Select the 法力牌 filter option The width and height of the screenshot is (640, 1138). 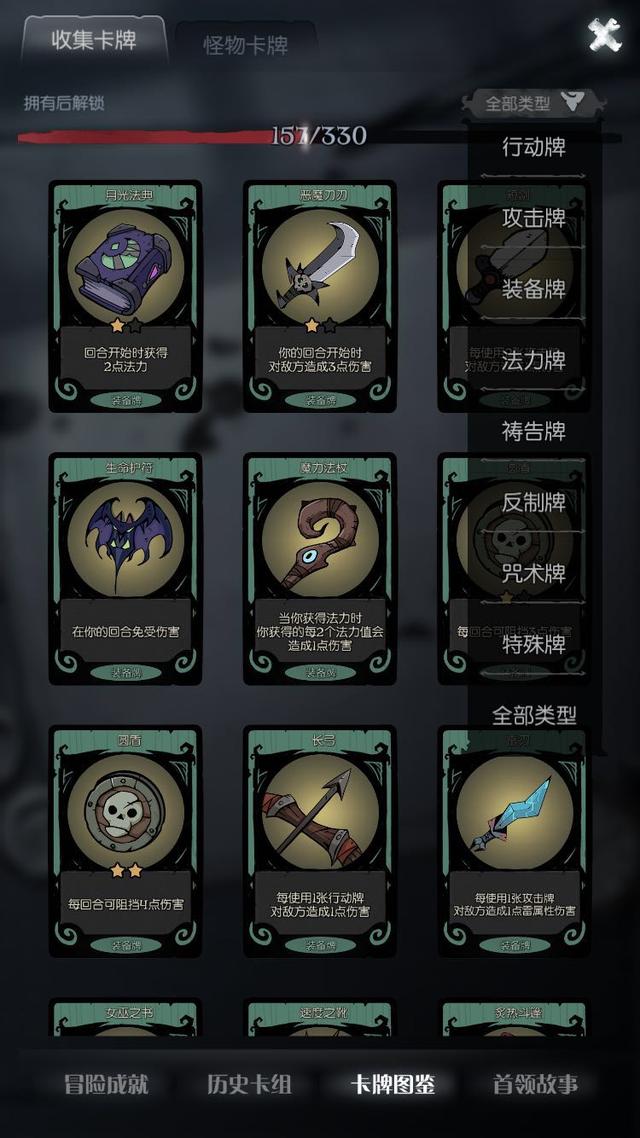(533, 360)
